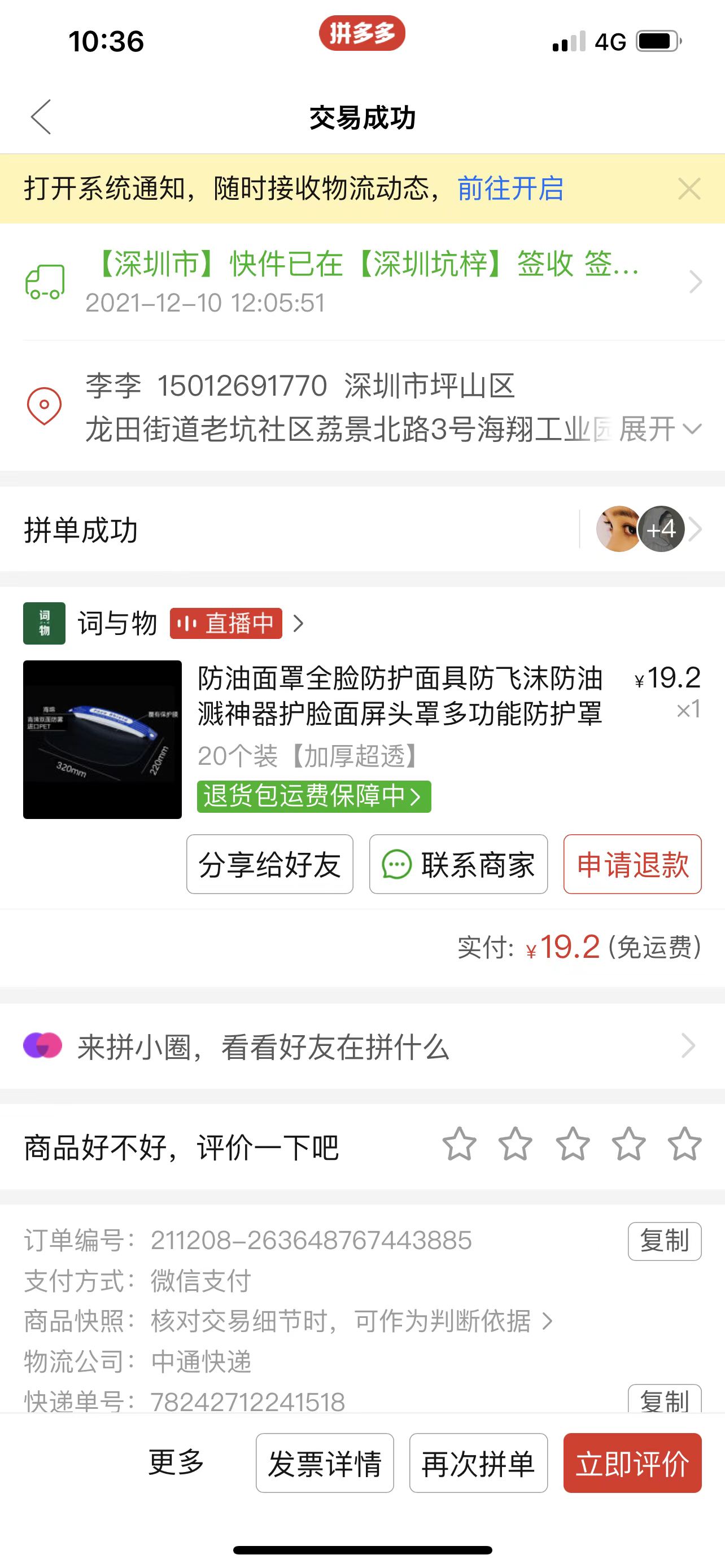725x1568 pixels.
Task: Open 拼小圈 to see friends' purchases
Action: (x=362, y=1046)
